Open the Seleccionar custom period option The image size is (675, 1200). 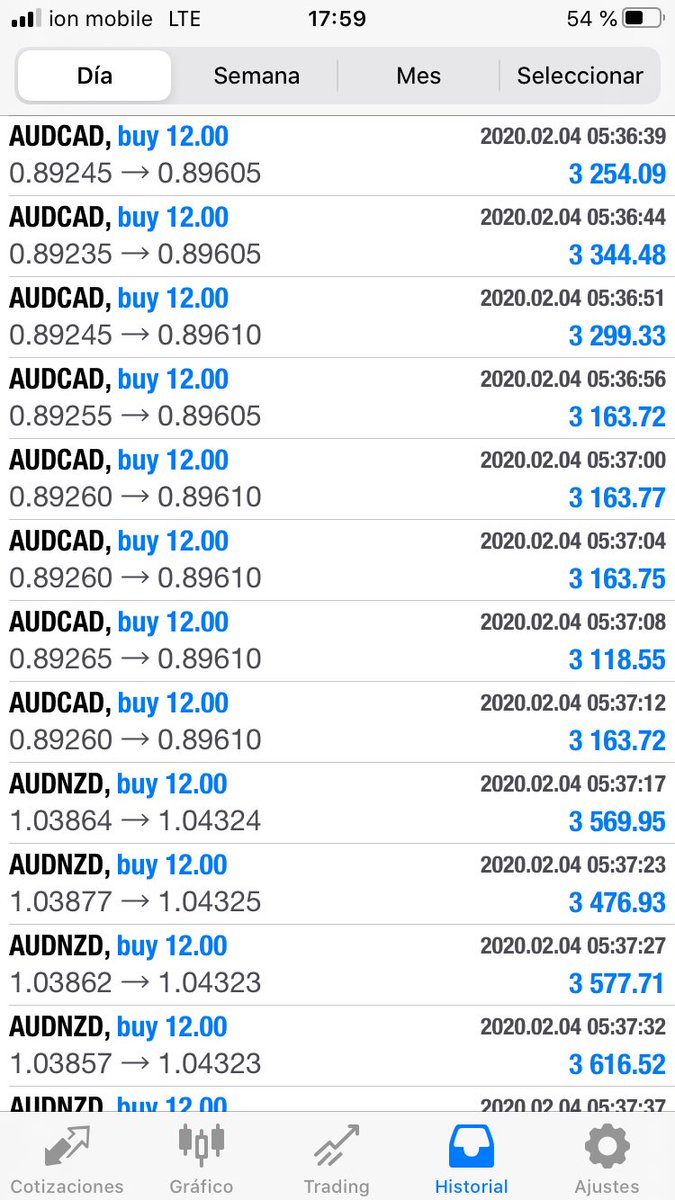click(x=580, y=76)
